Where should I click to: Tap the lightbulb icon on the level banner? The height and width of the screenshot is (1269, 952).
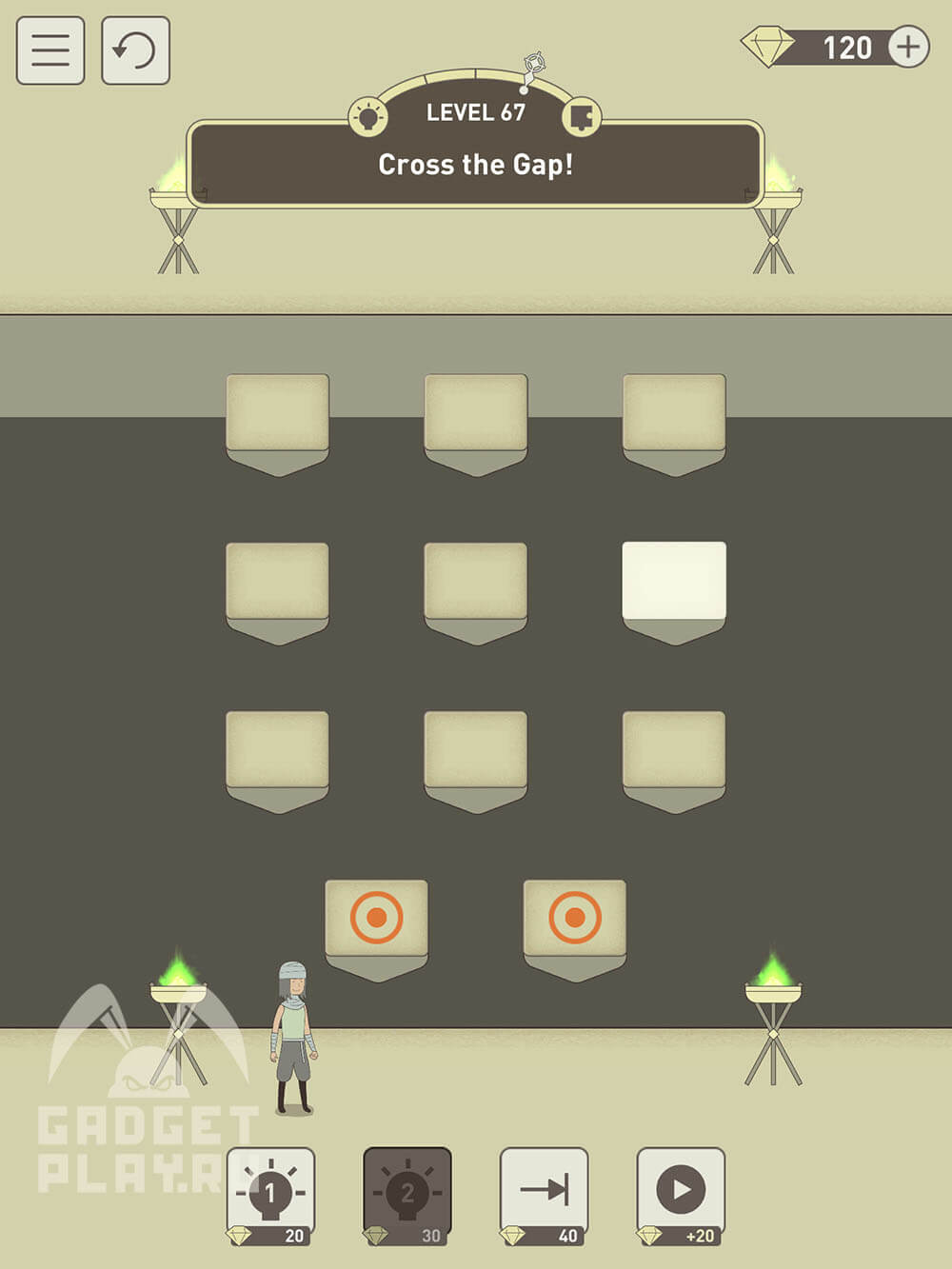367,117
